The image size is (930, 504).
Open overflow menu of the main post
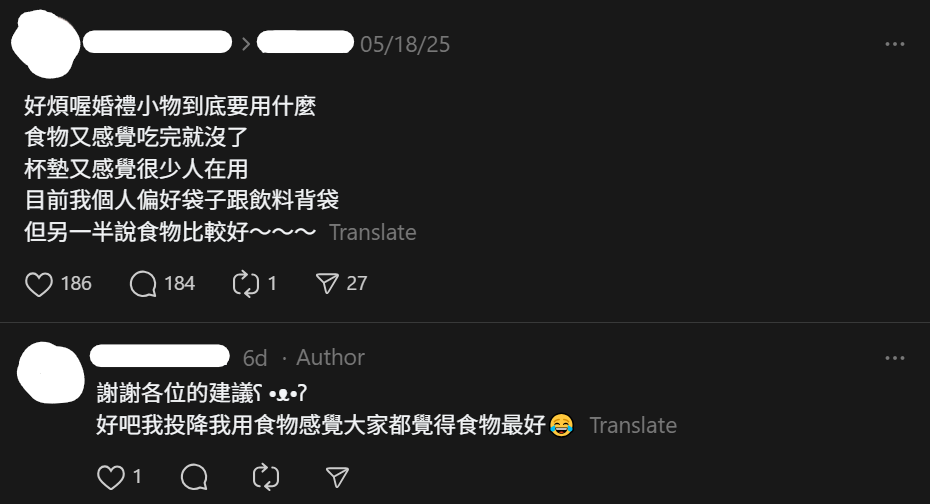[x=894, y=44]
